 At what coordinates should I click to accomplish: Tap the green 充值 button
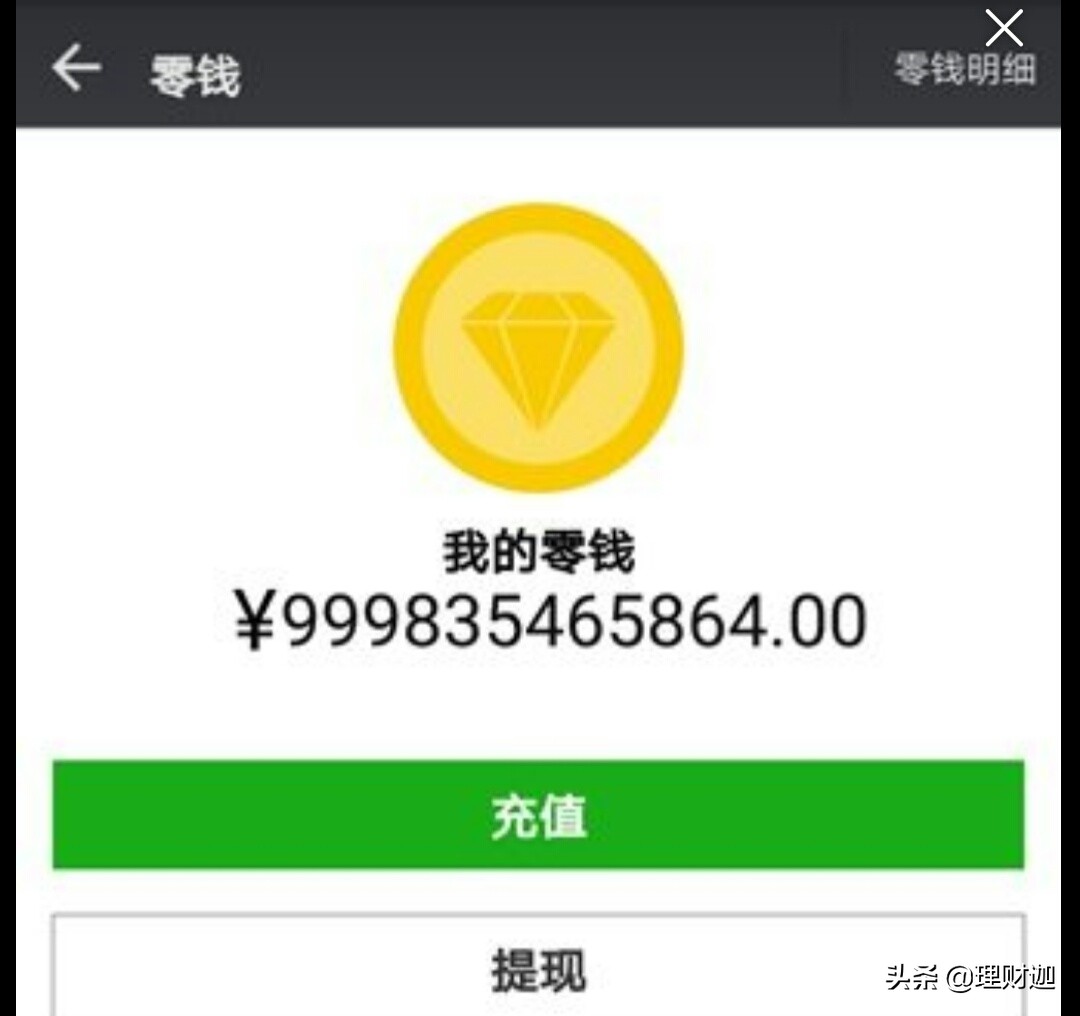coord(539,815)
